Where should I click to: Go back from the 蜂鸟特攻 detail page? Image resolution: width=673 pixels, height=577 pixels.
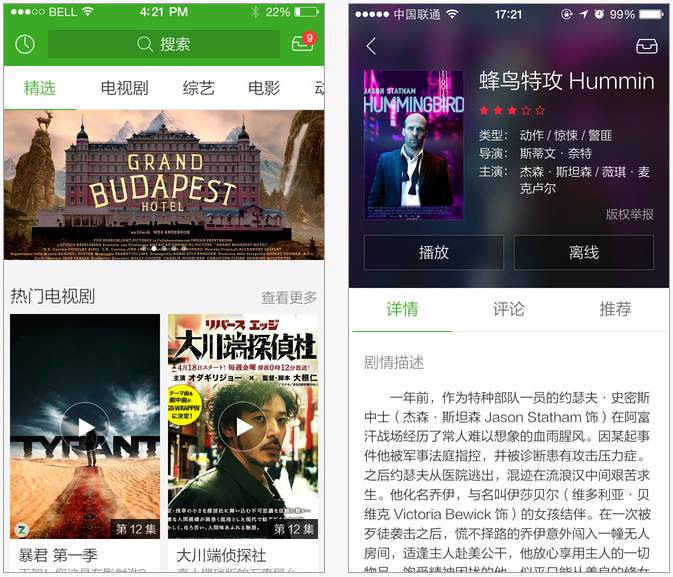tap(372, 46)
